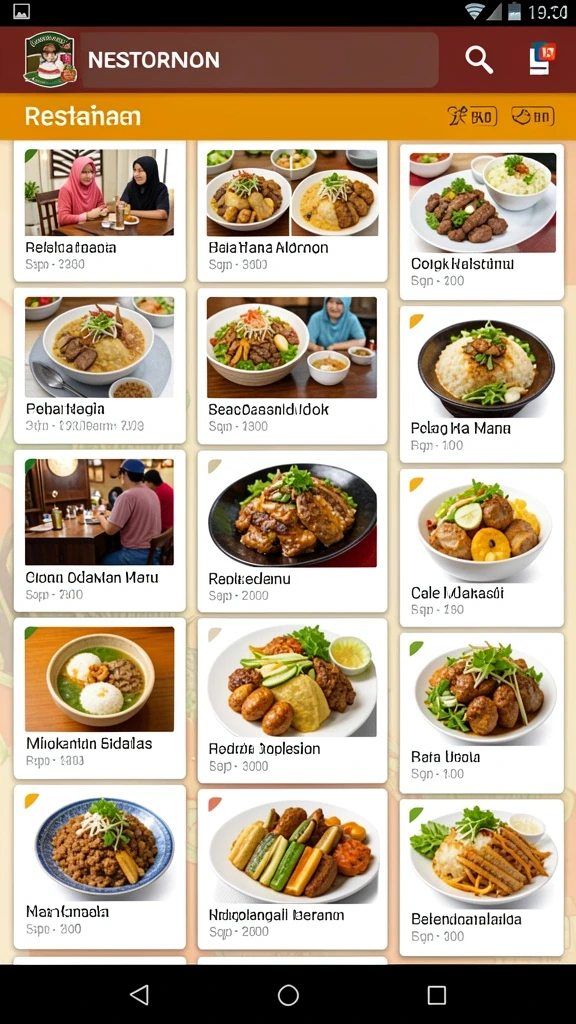This screenshot has width=576, height=1024.
Task: Open the search magnifier icon
Action: (479, 60)
